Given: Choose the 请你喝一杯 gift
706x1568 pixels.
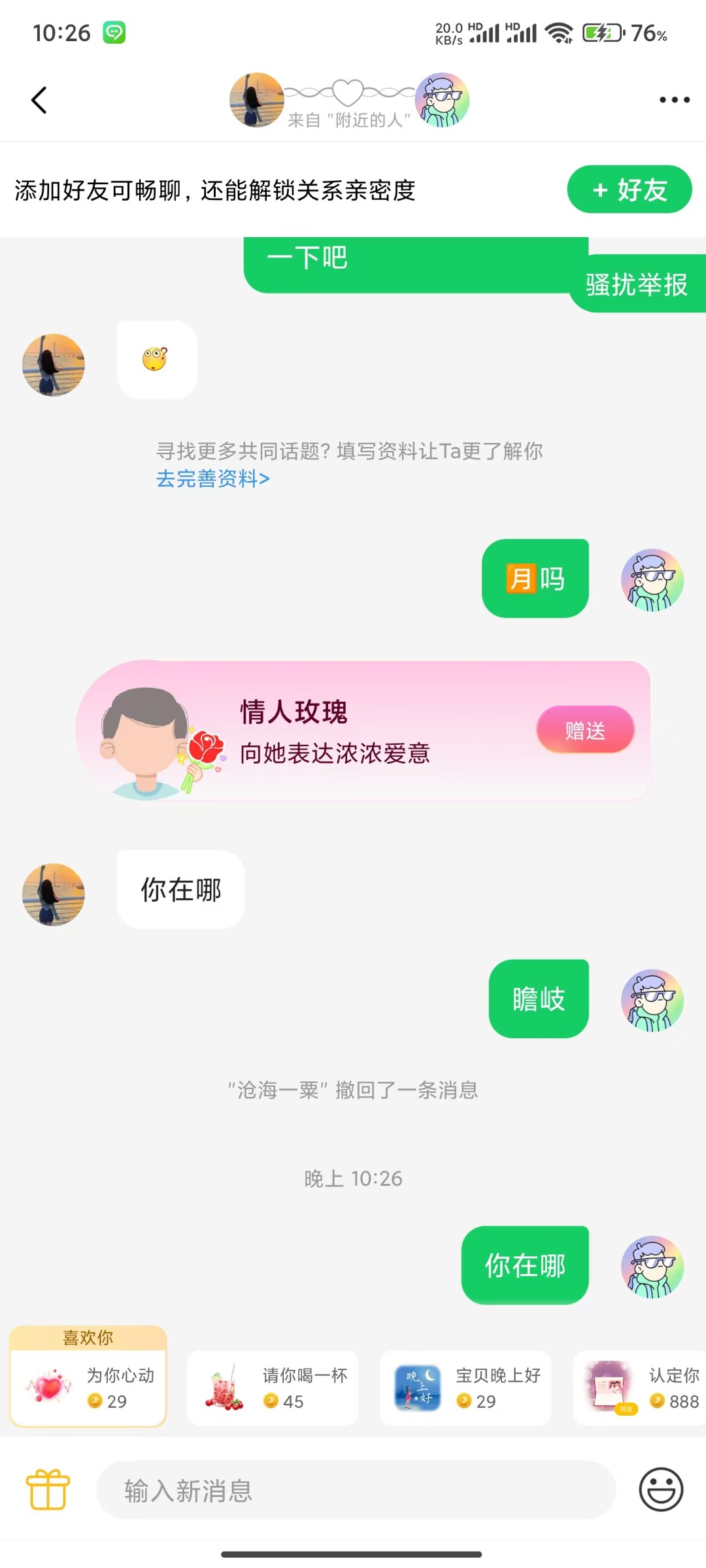Looking at the screenshot, I should pos(272,1388).
